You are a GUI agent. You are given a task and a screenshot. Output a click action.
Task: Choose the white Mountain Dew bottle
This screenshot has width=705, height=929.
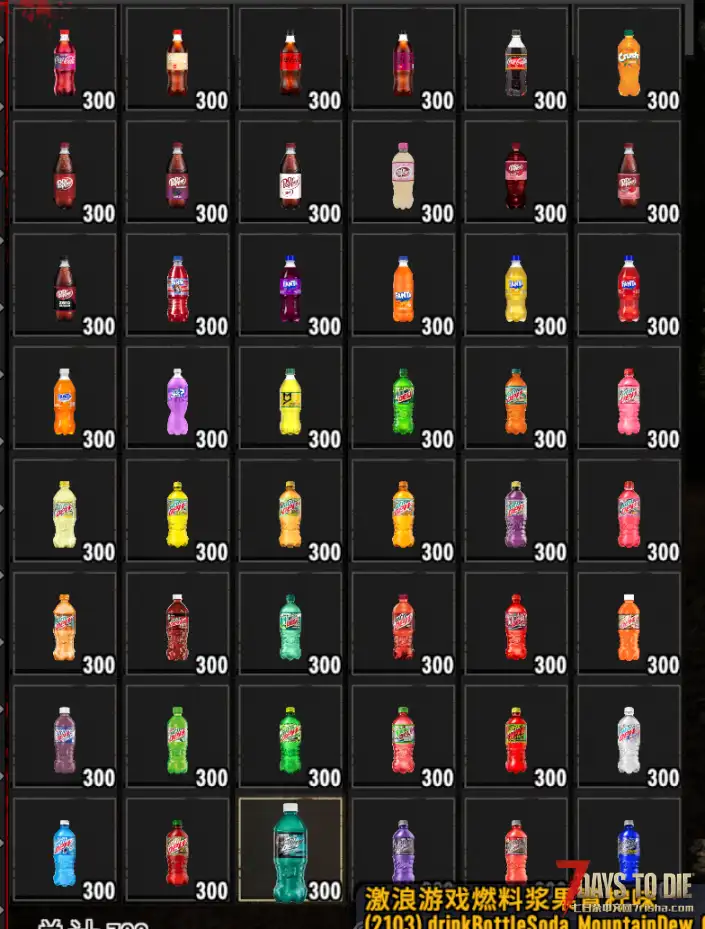629,740
